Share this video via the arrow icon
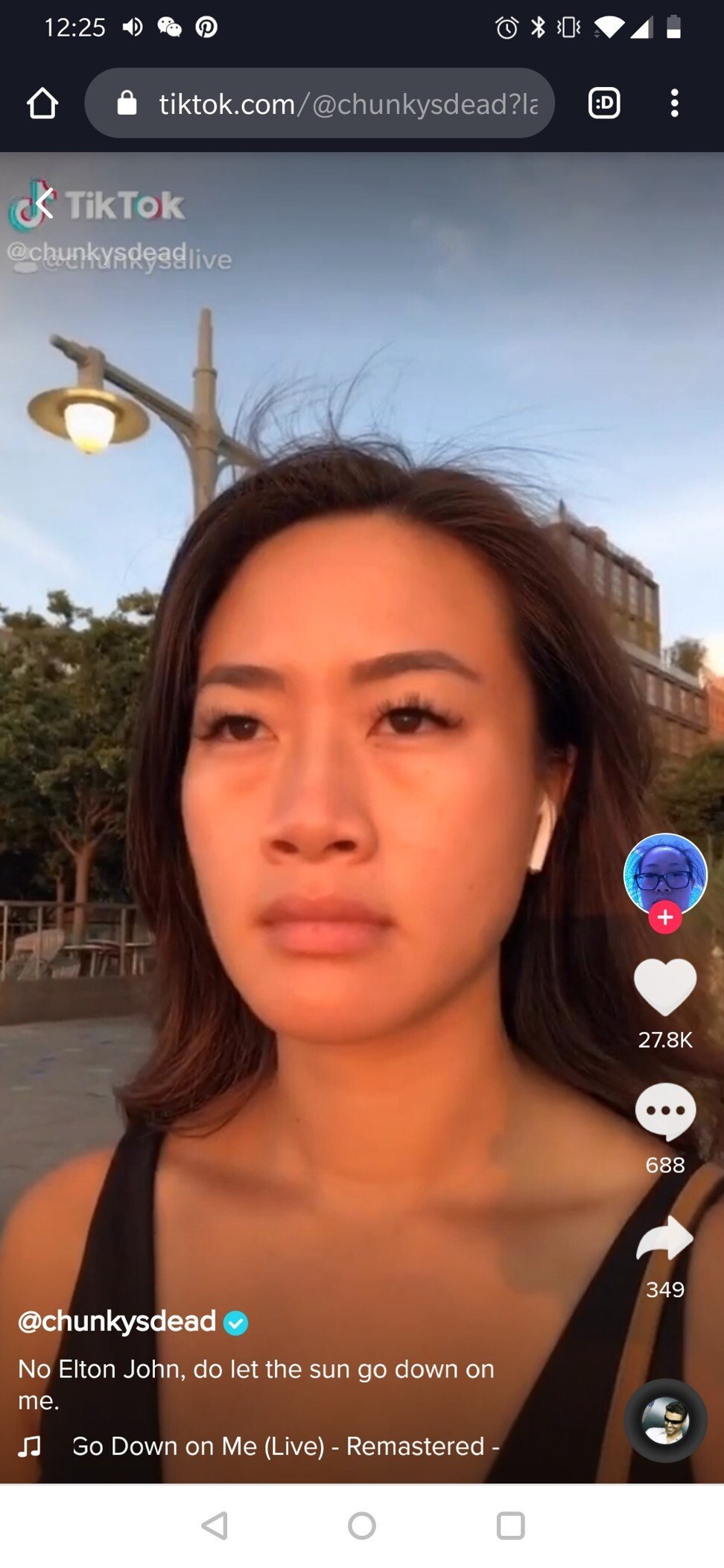Screen dimensions: 724x1568 click(x=665, y=1239)
